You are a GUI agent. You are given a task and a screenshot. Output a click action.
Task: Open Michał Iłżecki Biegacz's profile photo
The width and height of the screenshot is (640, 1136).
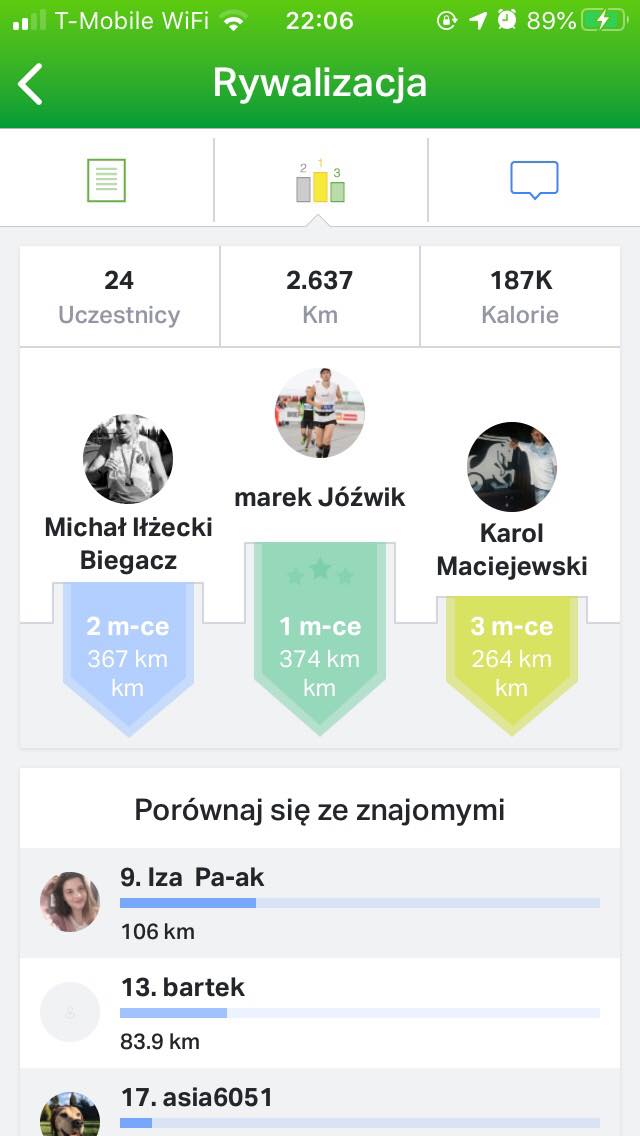128,459
